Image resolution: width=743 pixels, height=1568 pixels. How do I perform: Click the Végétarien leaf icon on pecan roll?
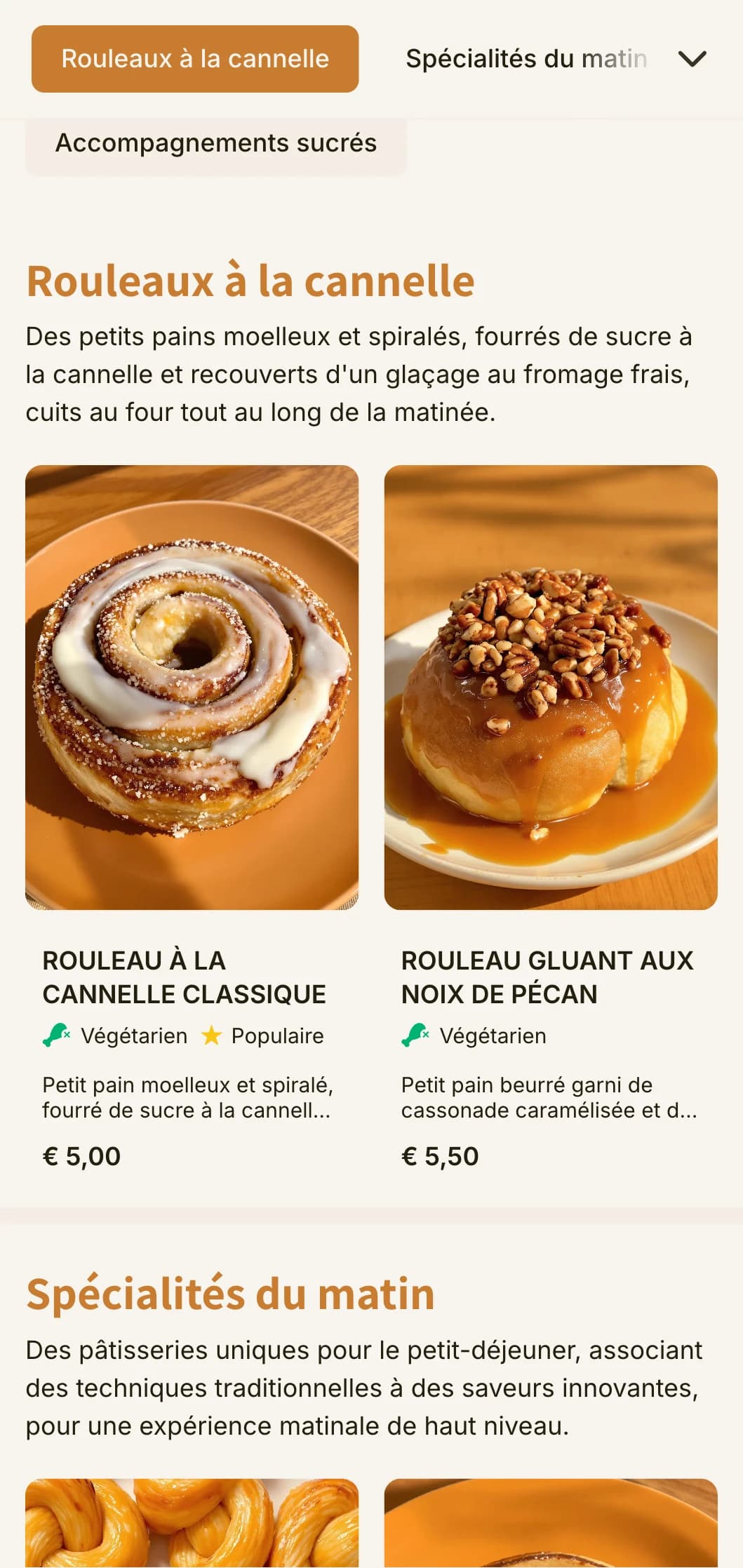coord(413,1035)
